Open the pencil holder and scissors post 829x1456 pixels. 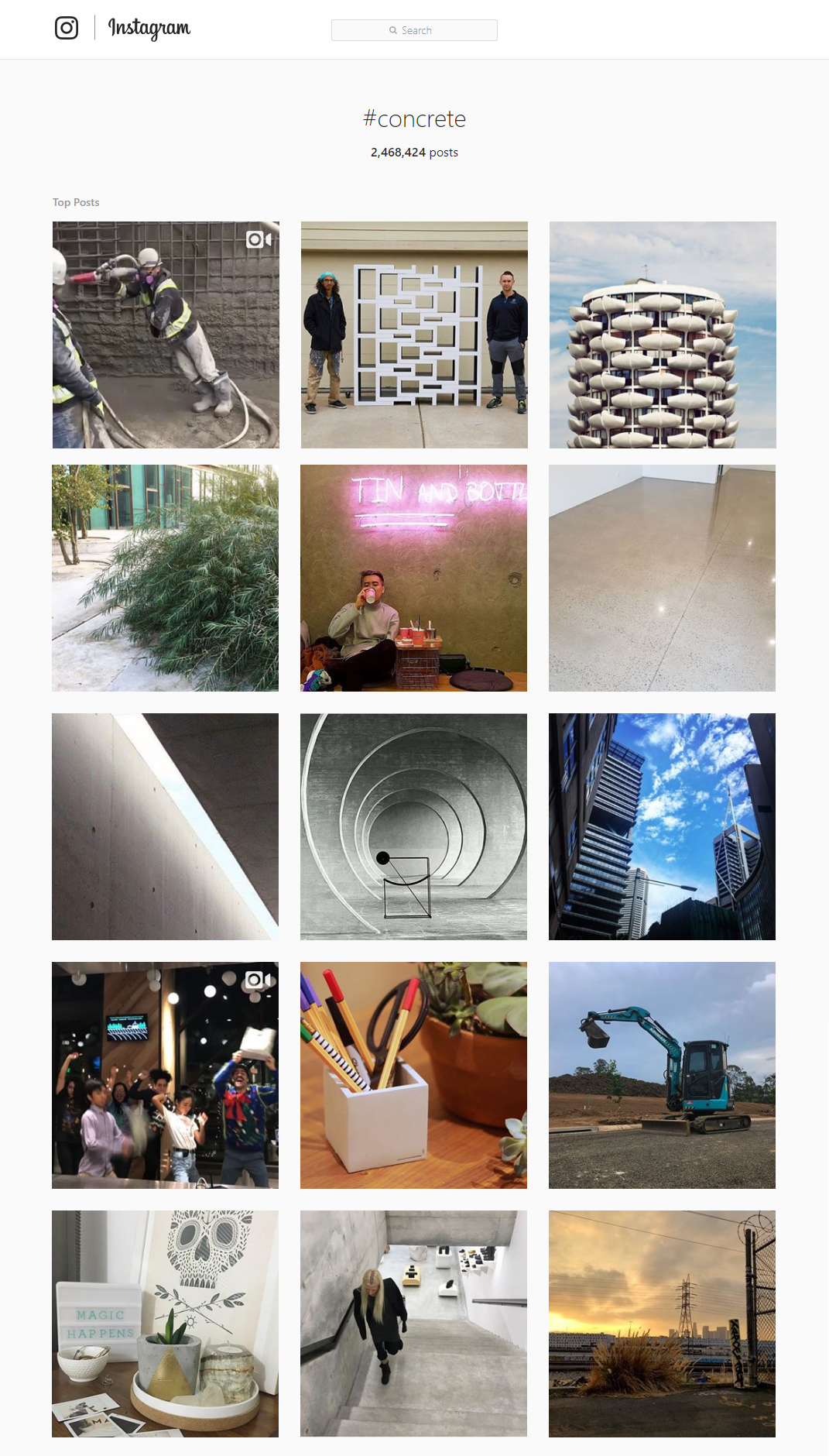point(413,1075)
